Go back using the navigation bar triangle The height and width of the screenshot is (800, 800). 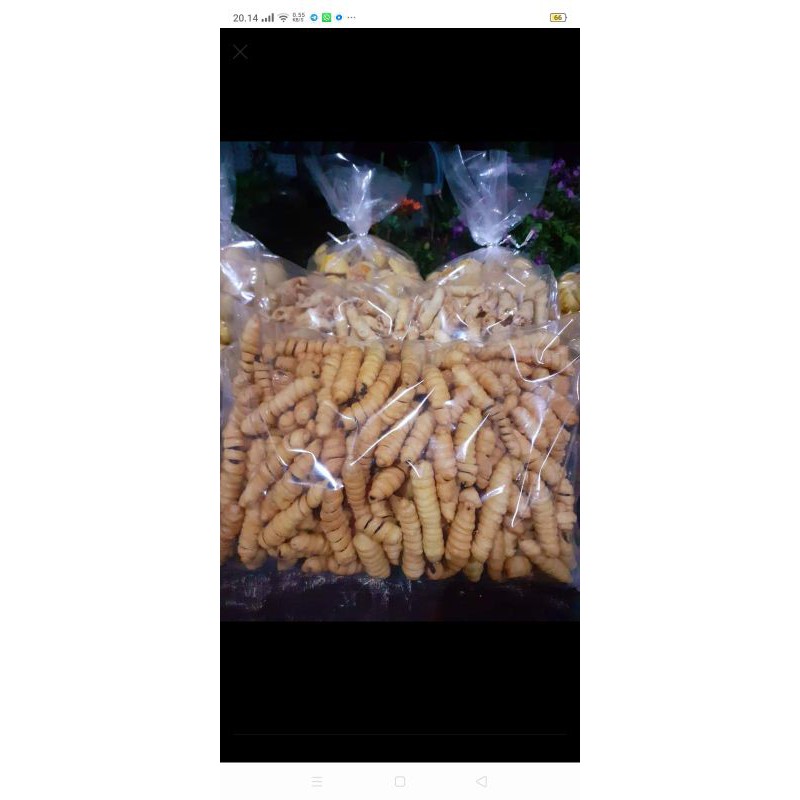click(x=481, y=781)
